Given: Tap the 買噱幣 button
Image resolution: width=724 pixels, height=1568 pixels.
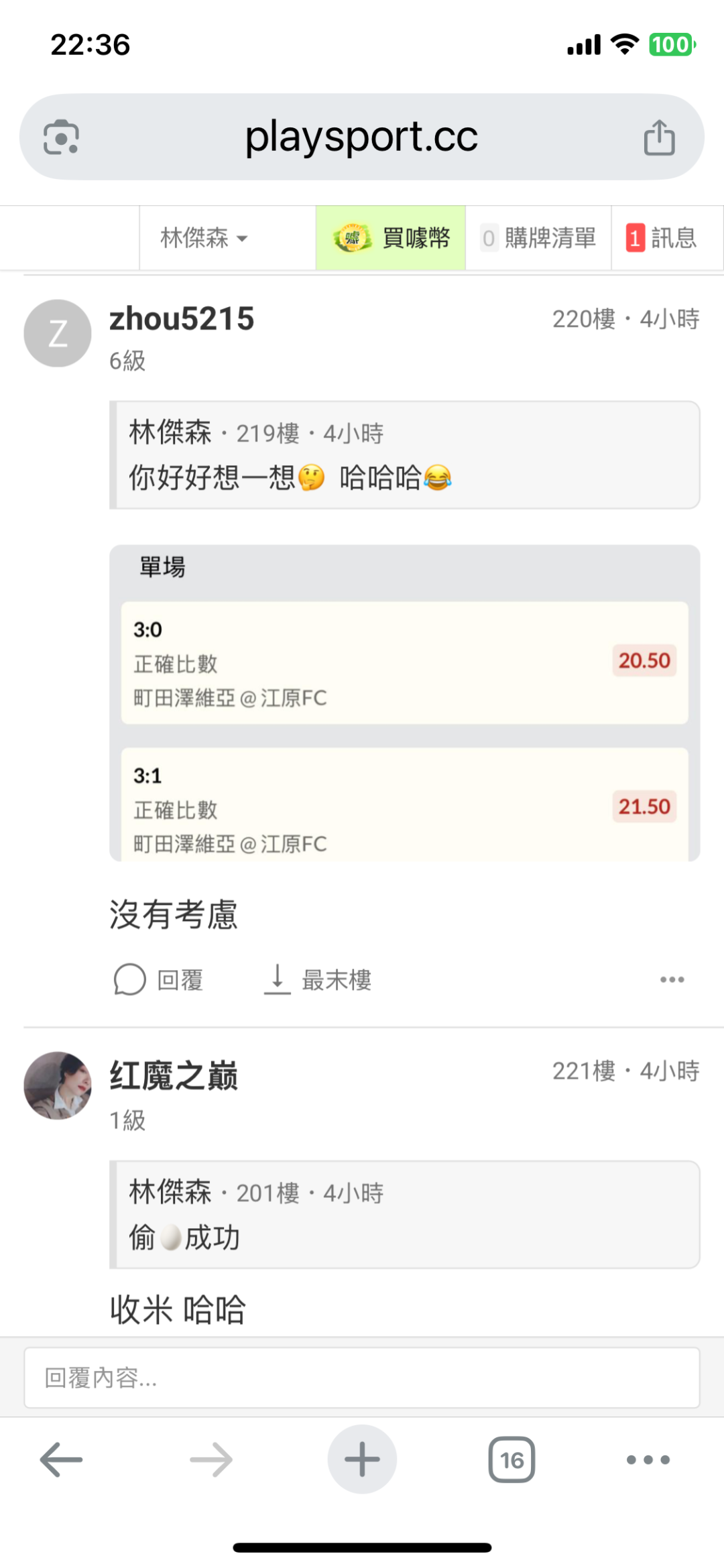Looking at the screenshot, I should pos(391,238).
